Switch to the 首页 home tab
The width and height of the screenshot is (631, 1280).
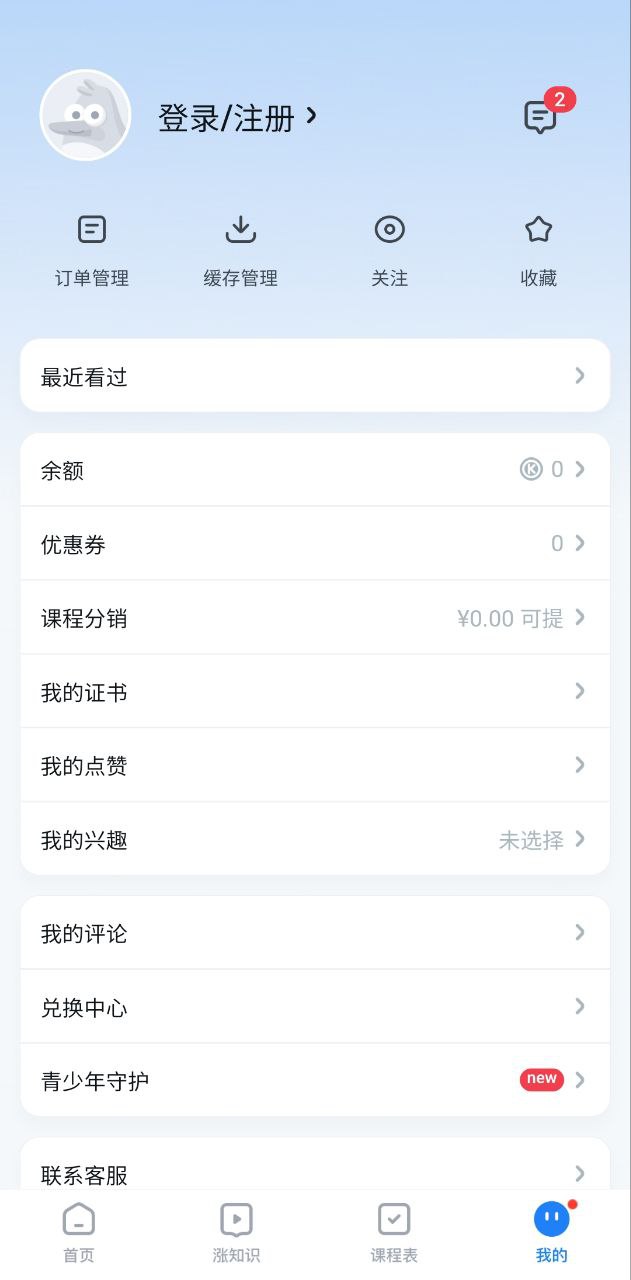click(79, 1233)
